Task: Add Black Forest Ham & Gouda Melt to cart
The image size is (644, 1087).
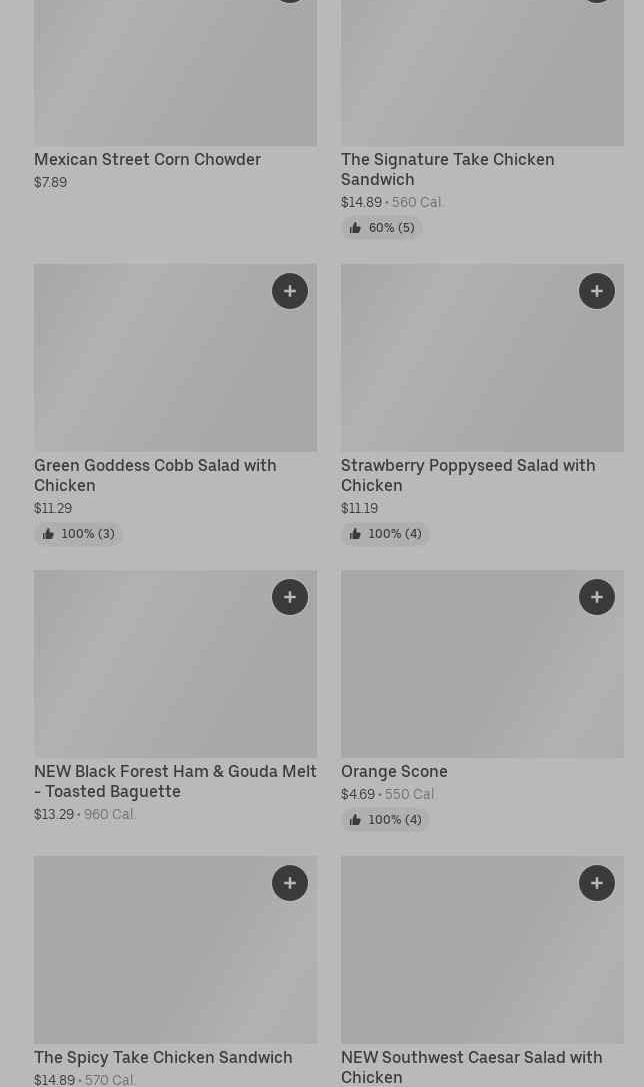Action: (x=290, y=597)
